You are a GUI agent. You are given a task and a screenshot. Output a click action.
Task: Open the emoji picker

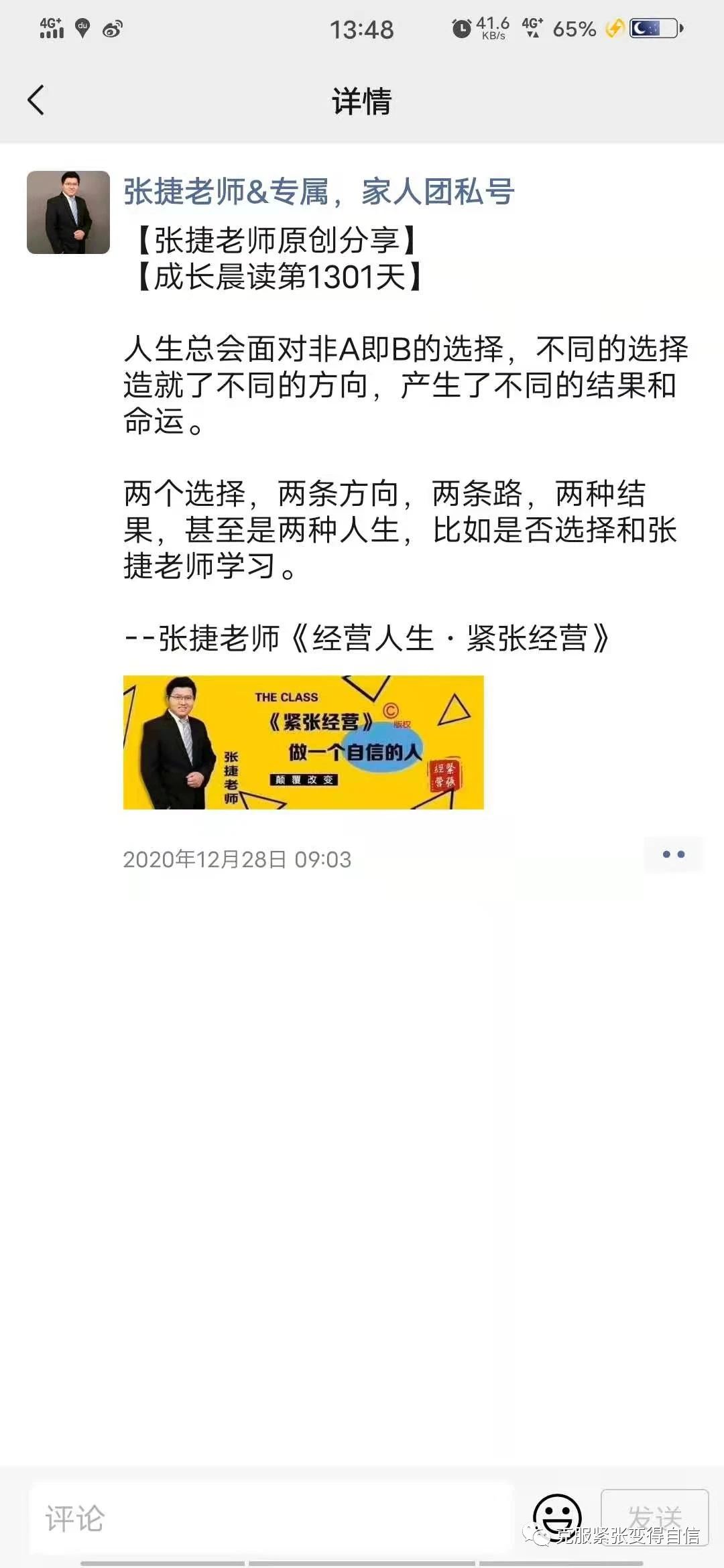(556, 1516)
